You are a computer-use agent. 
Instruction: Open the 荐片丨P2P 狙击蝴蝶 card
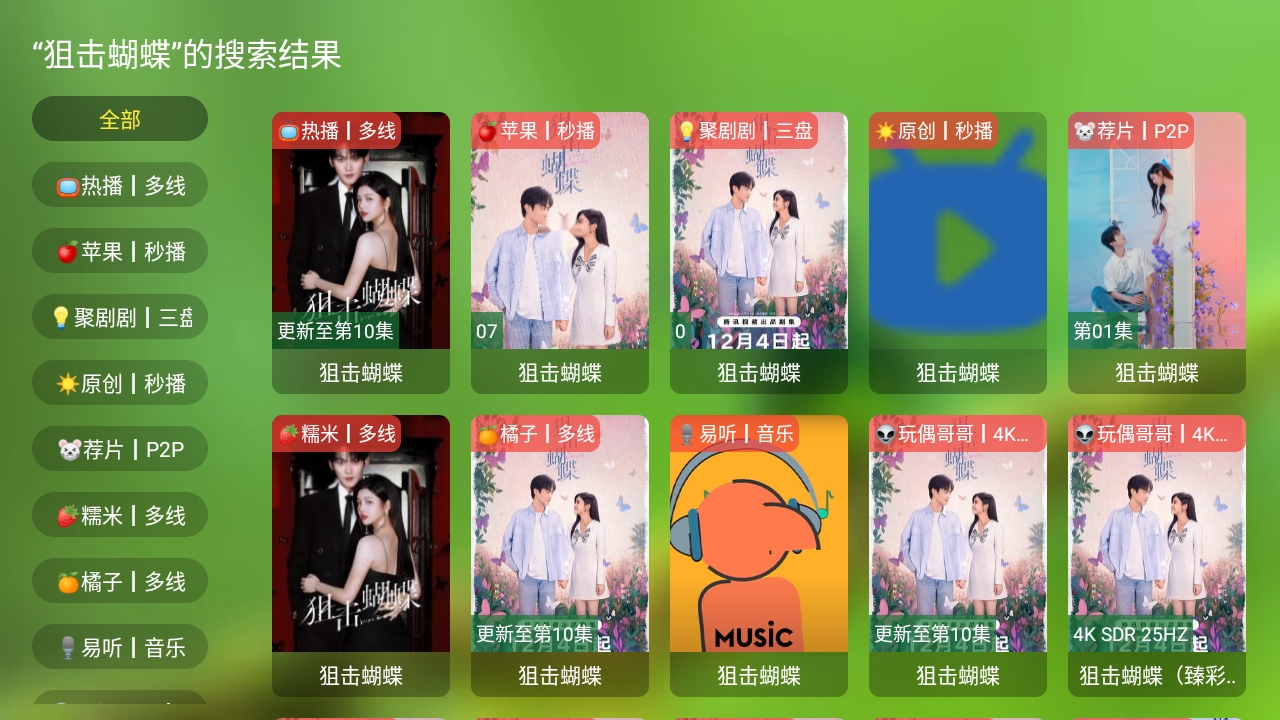tap(1157, 252)
